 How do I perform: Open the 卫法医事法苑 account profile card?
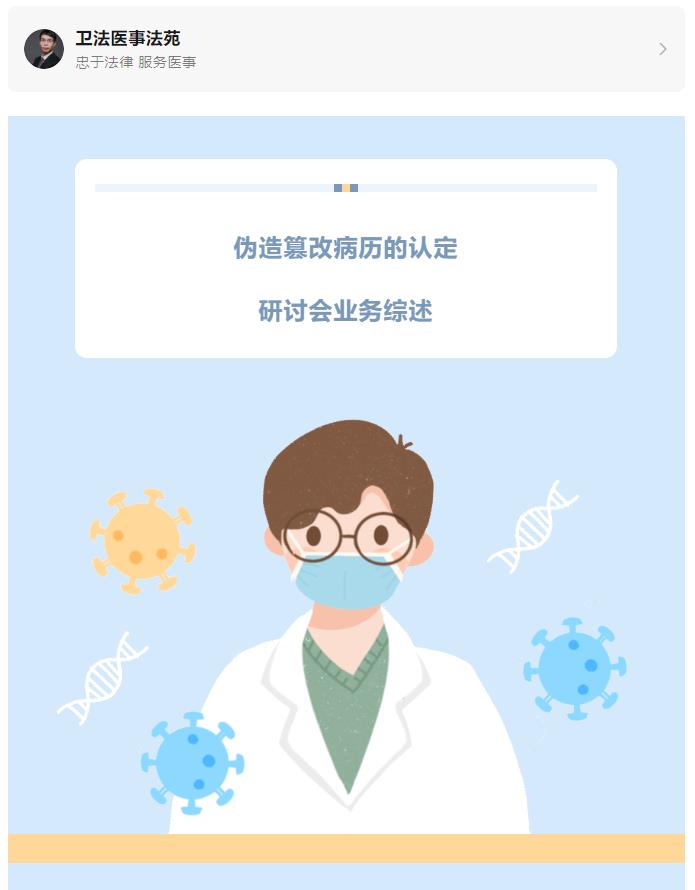[346, 49]
